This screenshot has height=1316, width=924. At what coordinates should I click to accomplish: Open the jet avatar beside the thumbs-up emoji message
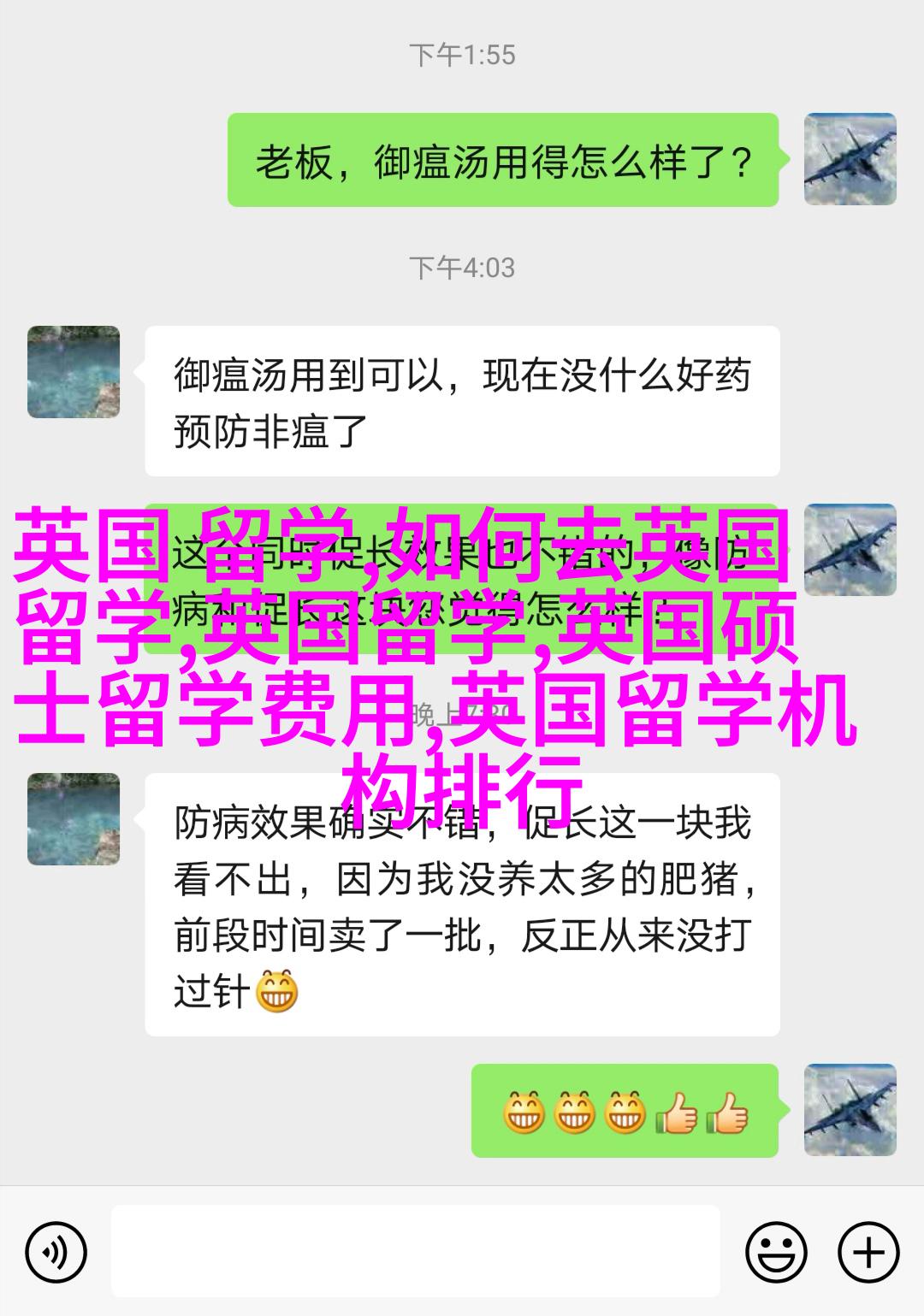(850, 1110)
